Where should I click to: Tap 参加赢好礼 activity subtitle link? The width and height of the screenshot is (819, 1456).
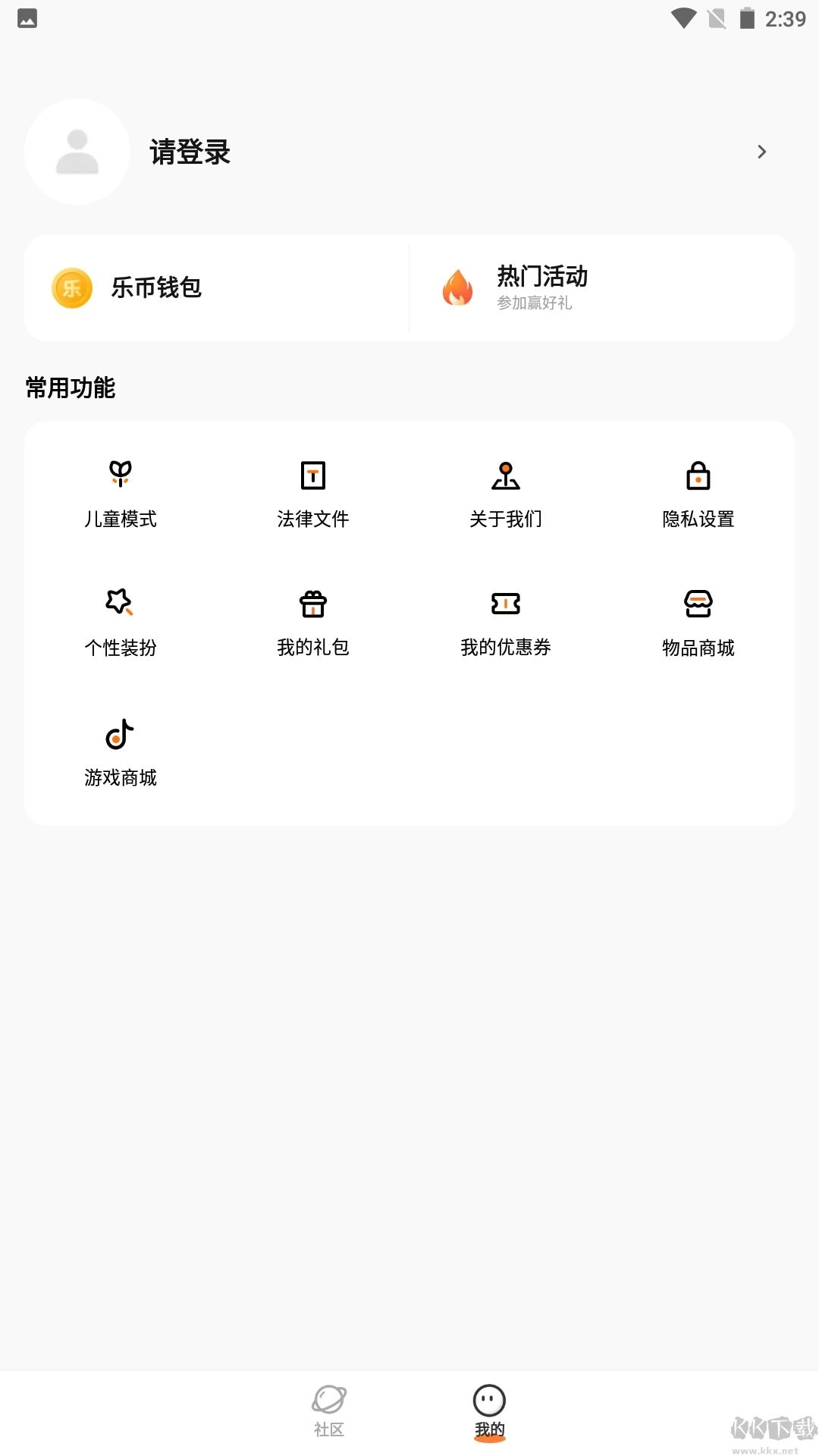click(x=535, y=303)
